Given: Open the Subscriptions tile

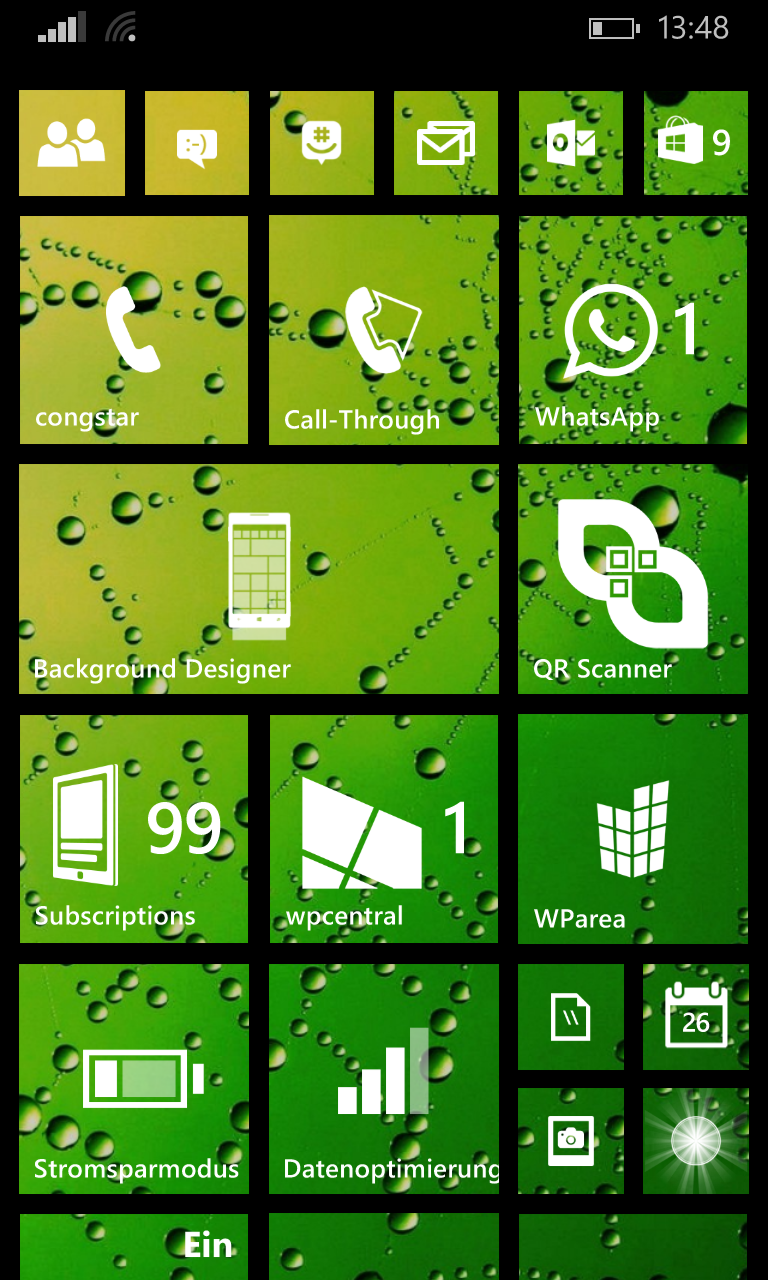Looking at the screenshot, I should coord(134,829).
